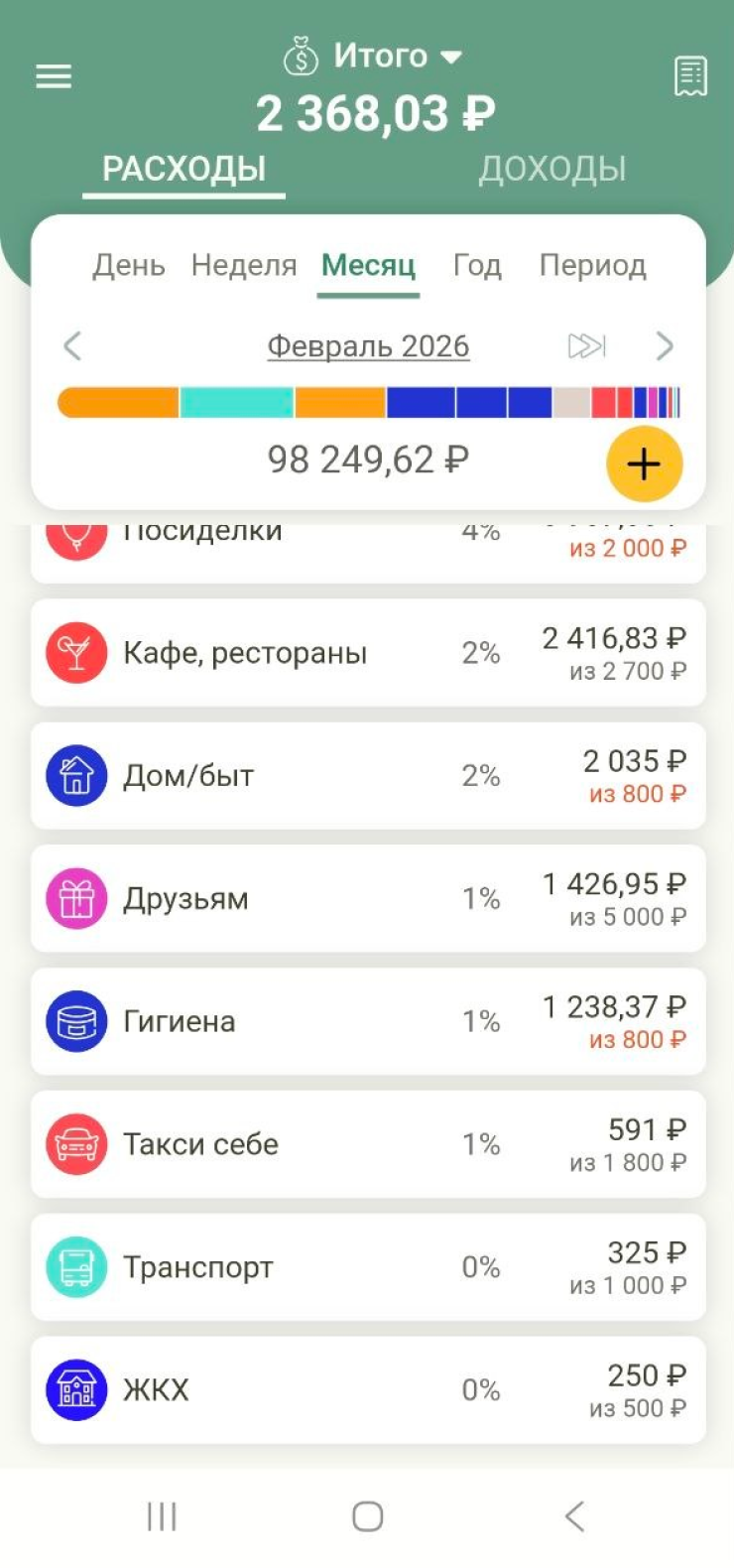Screen dimensions: 734x1568
Task: Add a new expense with plus button
Action: pos(644,463)
